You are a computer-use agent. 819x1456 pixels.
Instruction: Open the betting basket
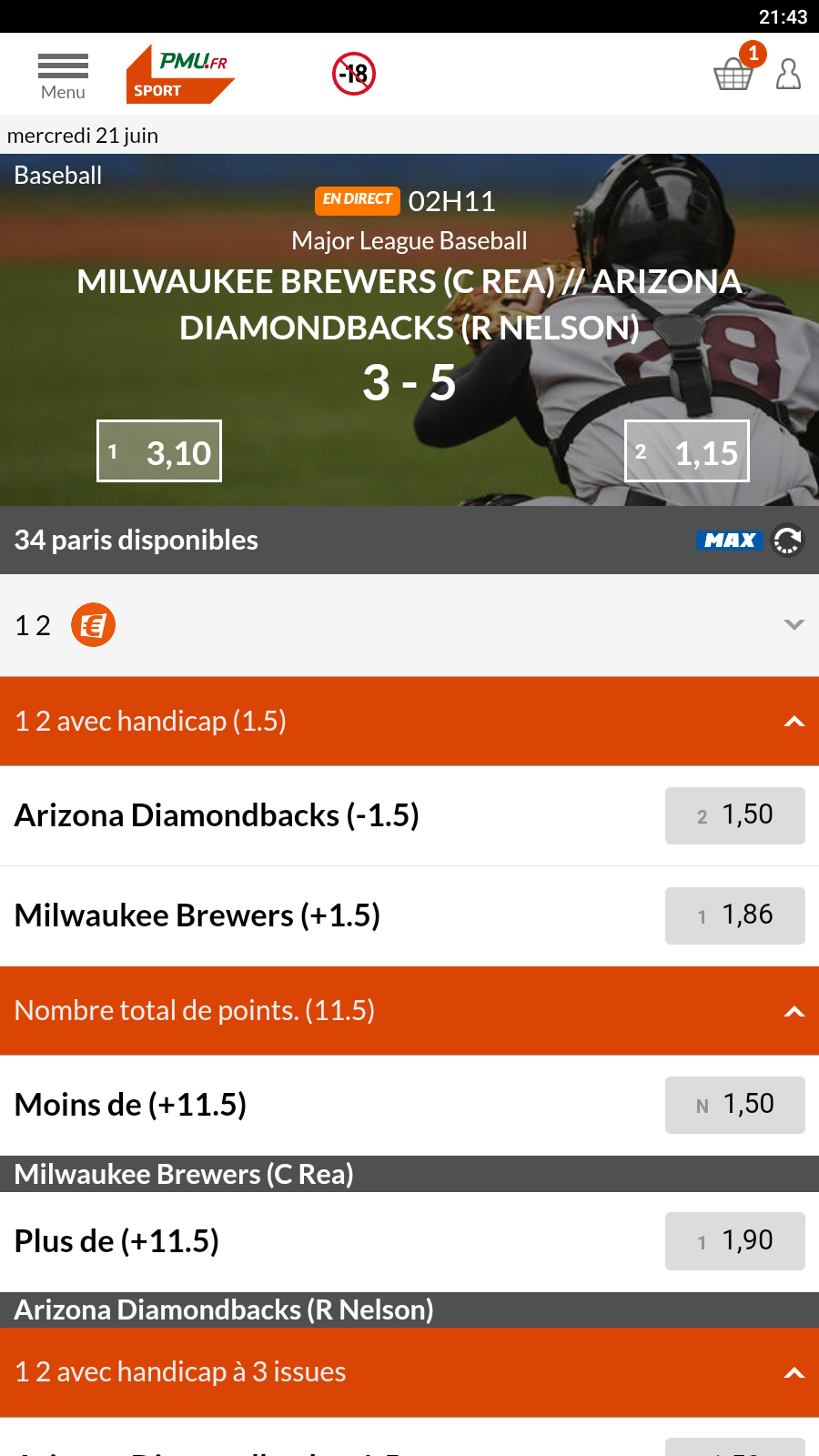733,74
